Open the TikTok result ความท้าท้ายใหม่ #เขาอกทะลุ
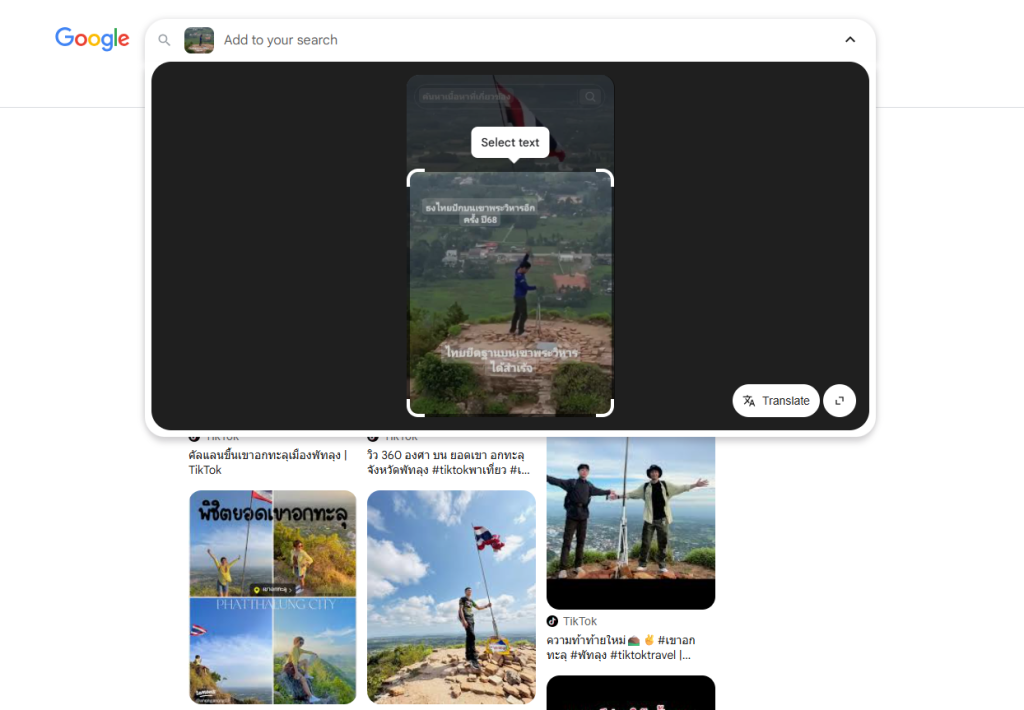 [x=621, y=647]
